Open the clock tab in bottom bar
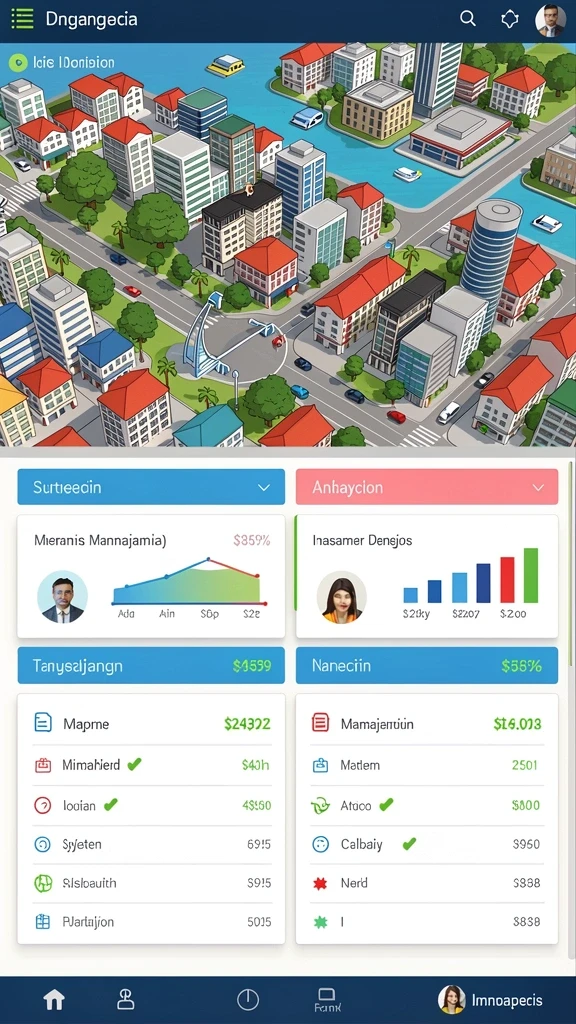Viewport: 576px width, 1024px height. tap(248, 999)
